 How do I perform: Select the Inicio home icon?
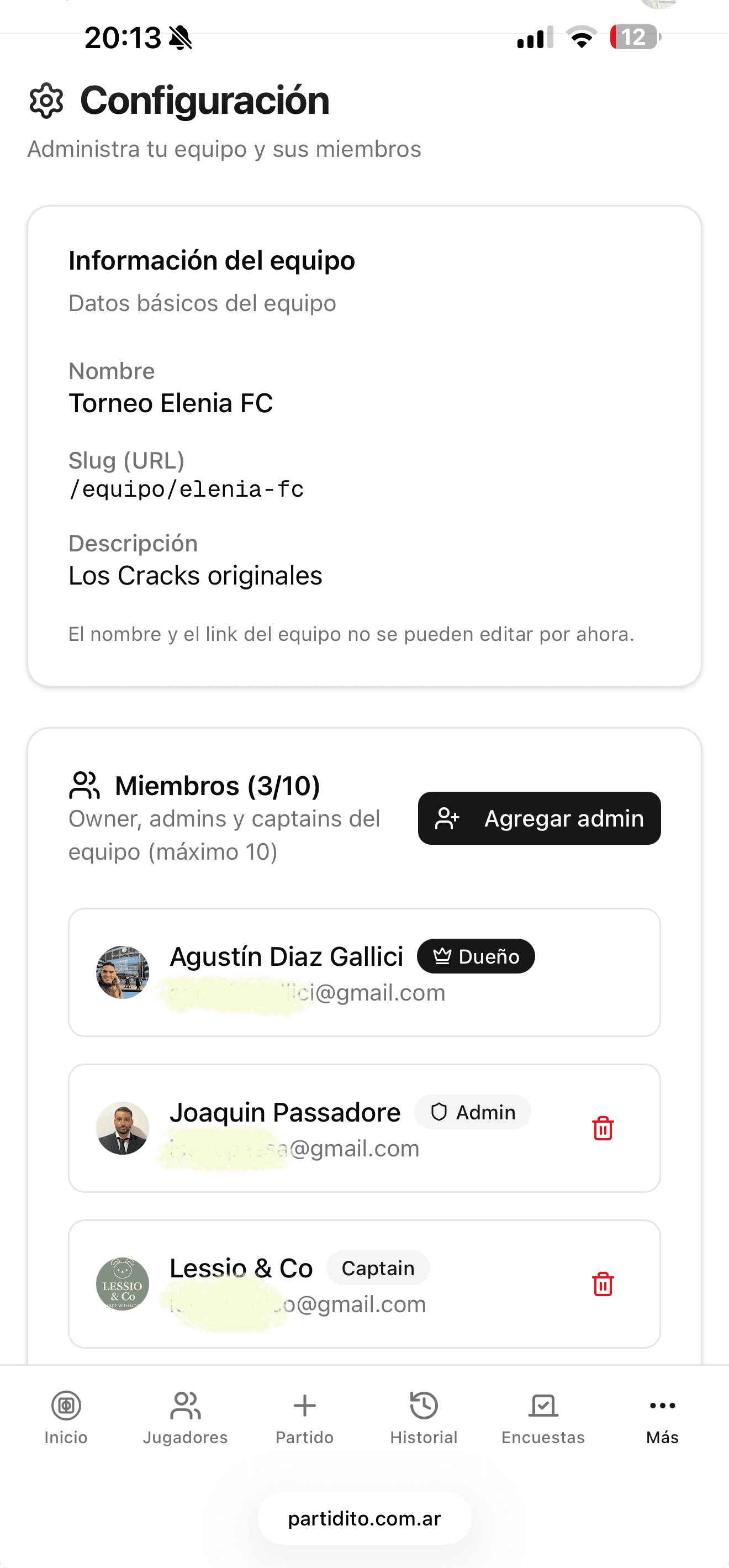(66, 1406)
